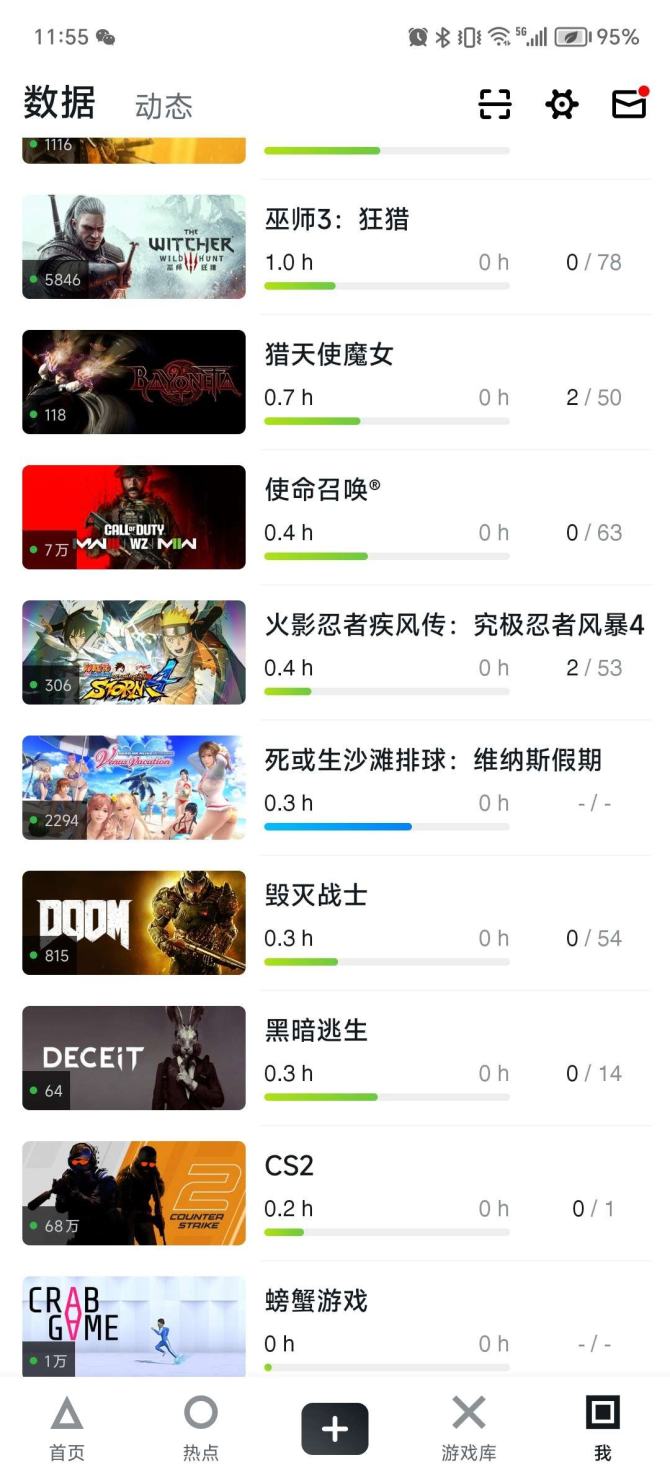Screen dimensions: 670x1481
Task: Open the 游戏库 tab
Action: click(x=469, y=1428)
